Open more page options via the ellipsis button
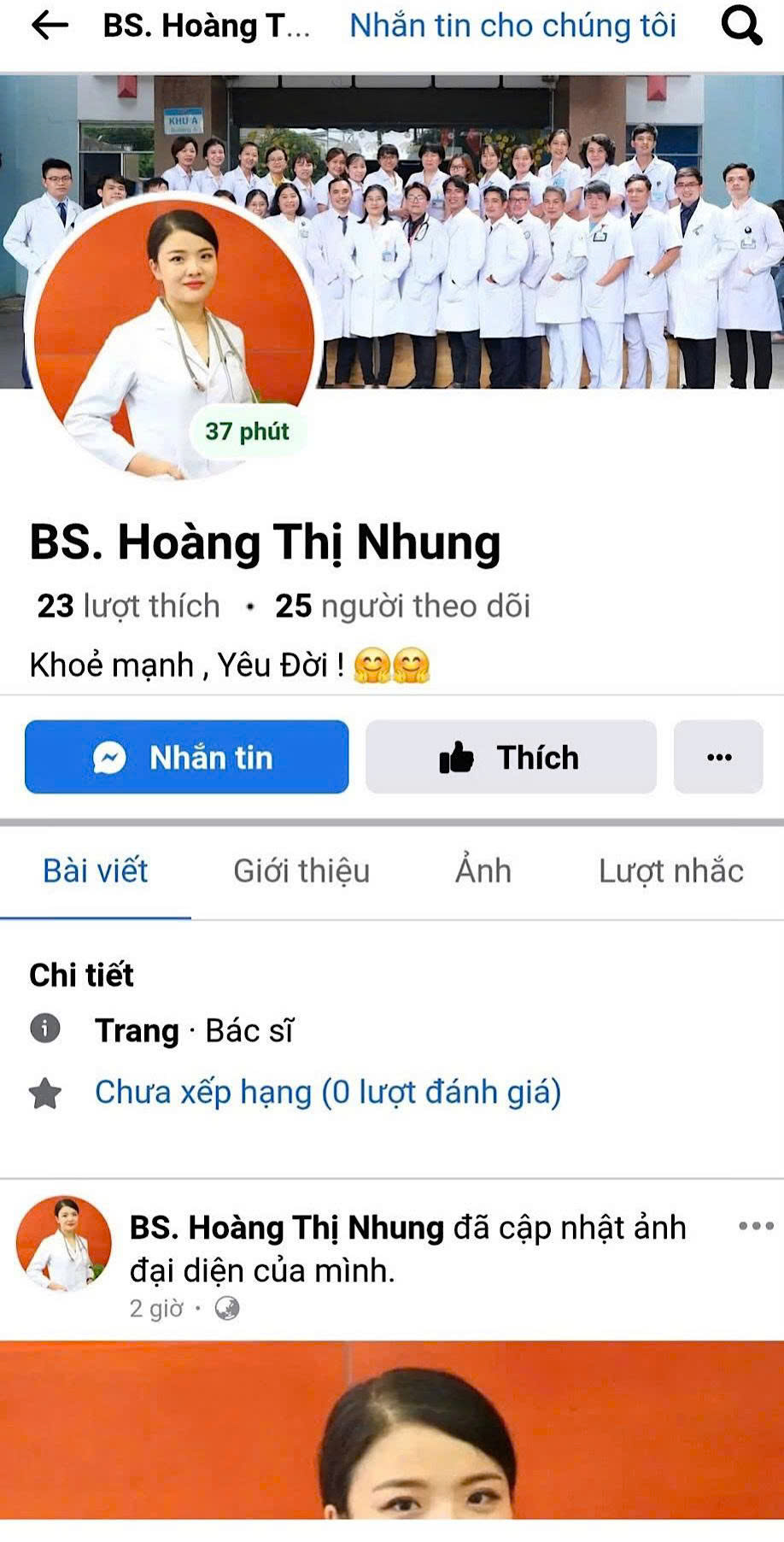Screen dimensions: 784x1542 (x=718, y=757)
